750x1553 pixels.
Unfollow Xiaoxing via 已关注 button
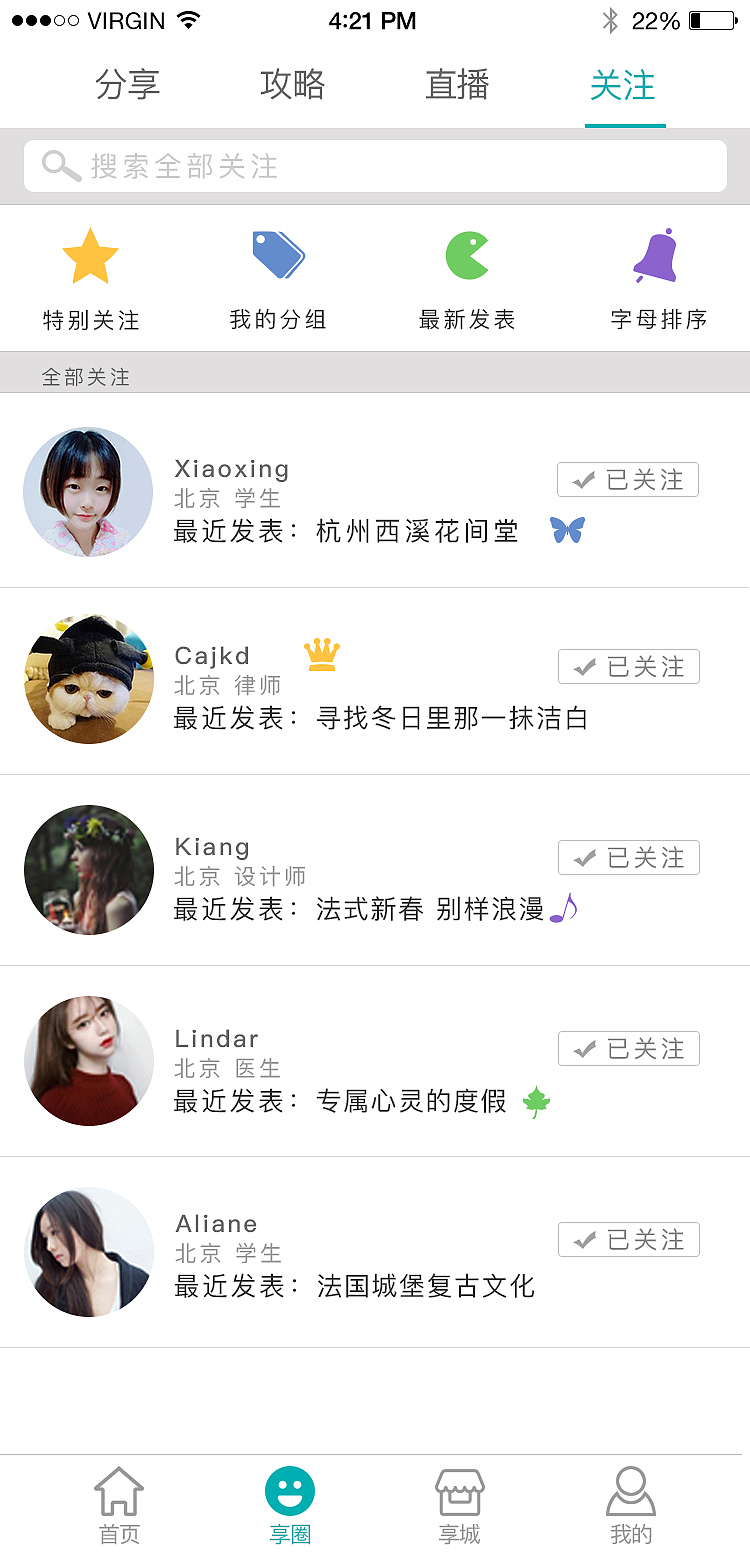click(627, 480)
